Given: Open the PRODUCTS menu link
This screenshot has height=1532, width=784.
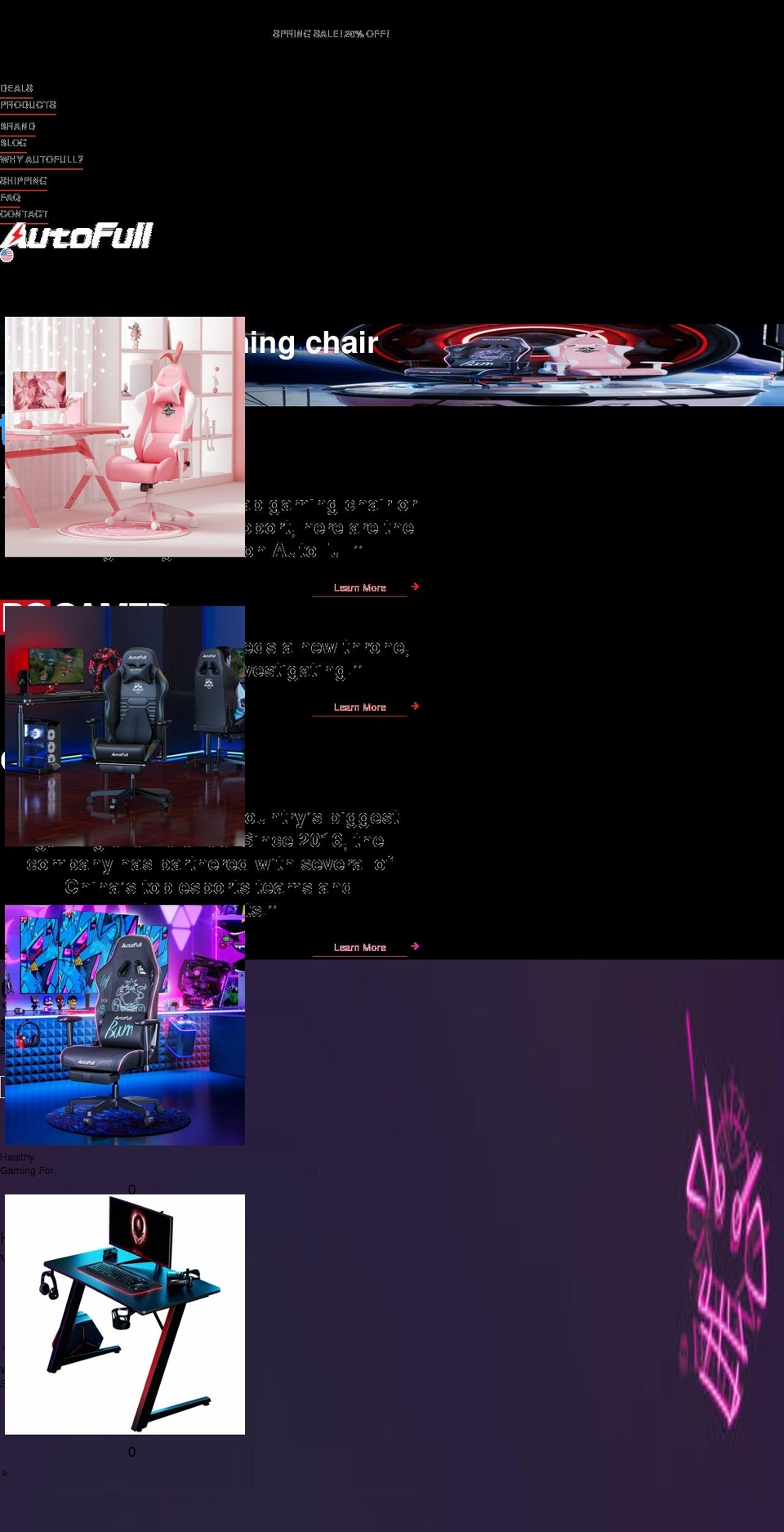Looking at the screenshot, I should pos(28,105).
